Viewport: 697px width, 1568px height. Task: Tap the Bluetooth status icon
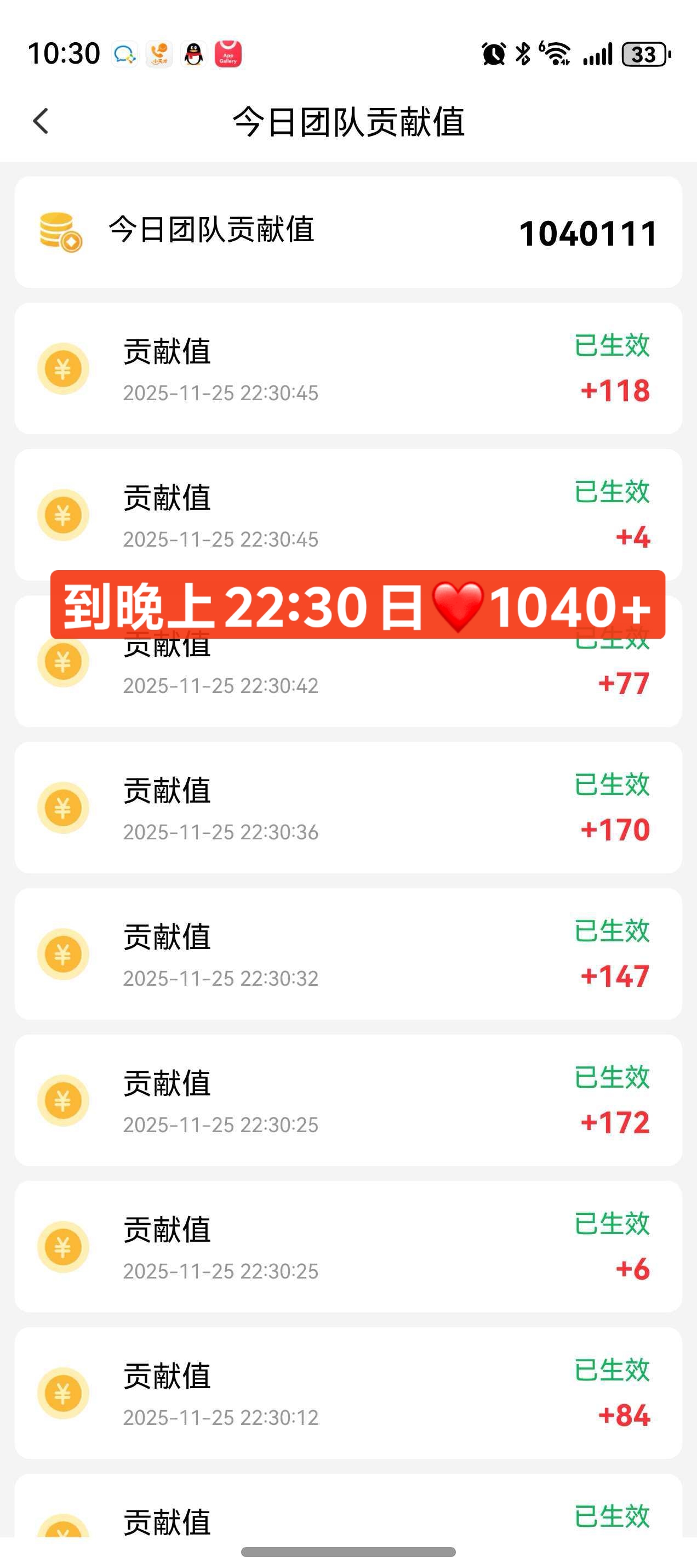click(521, 55)
